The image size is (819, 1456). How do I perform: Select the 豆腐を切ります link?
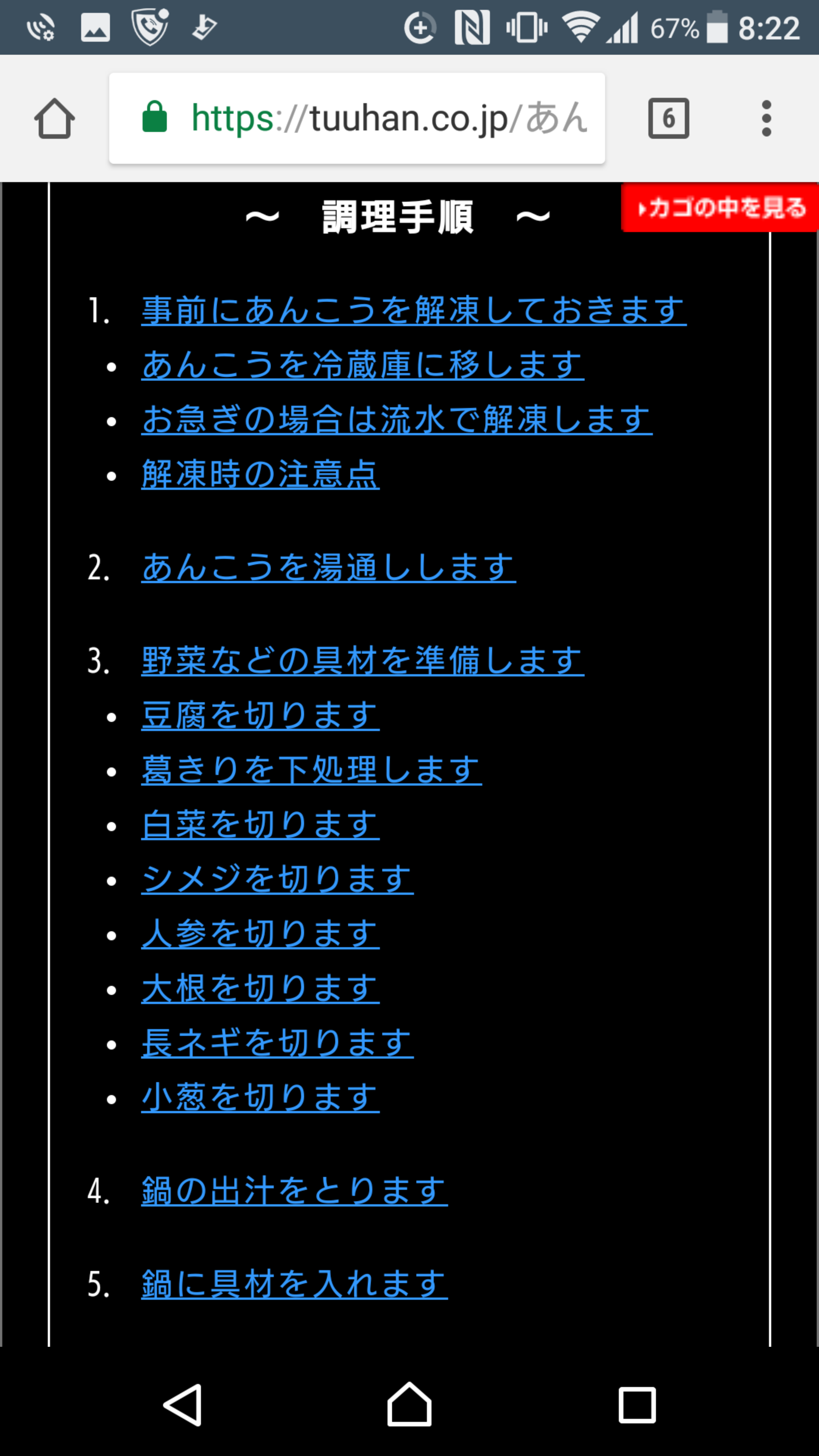coord(260,715)
